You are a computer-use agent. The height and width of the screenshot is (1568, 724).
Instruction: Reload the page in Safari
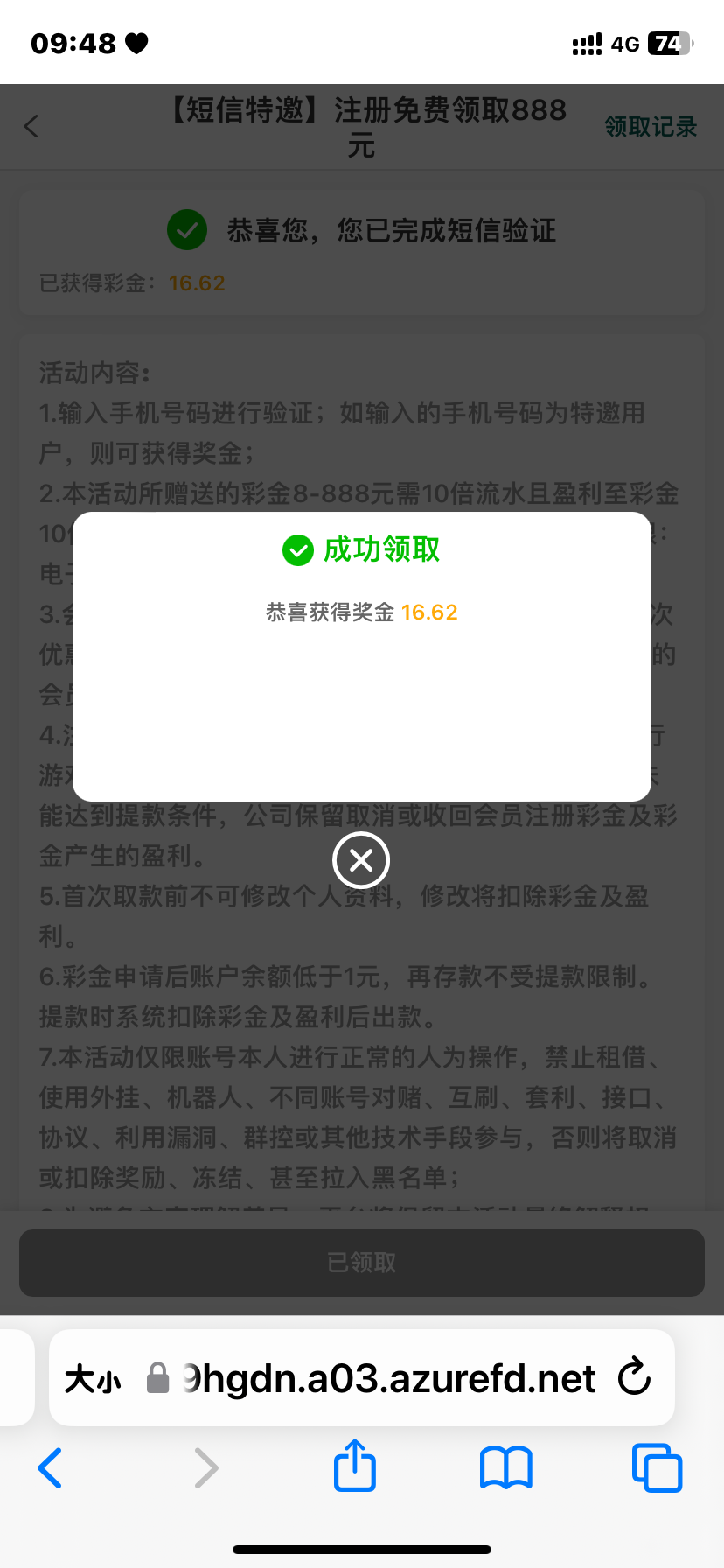click(x=634, y=1378)
